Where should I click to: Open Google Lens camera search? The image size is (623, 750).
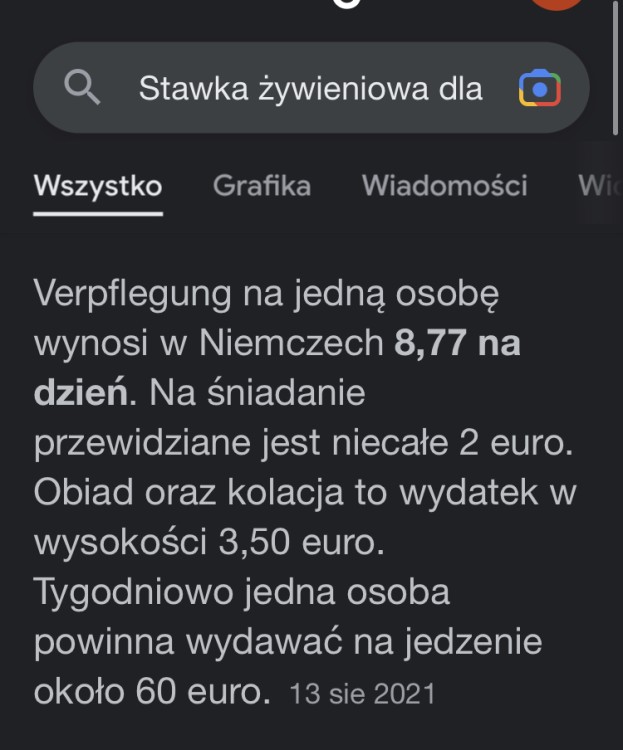[x=540, y=89]
